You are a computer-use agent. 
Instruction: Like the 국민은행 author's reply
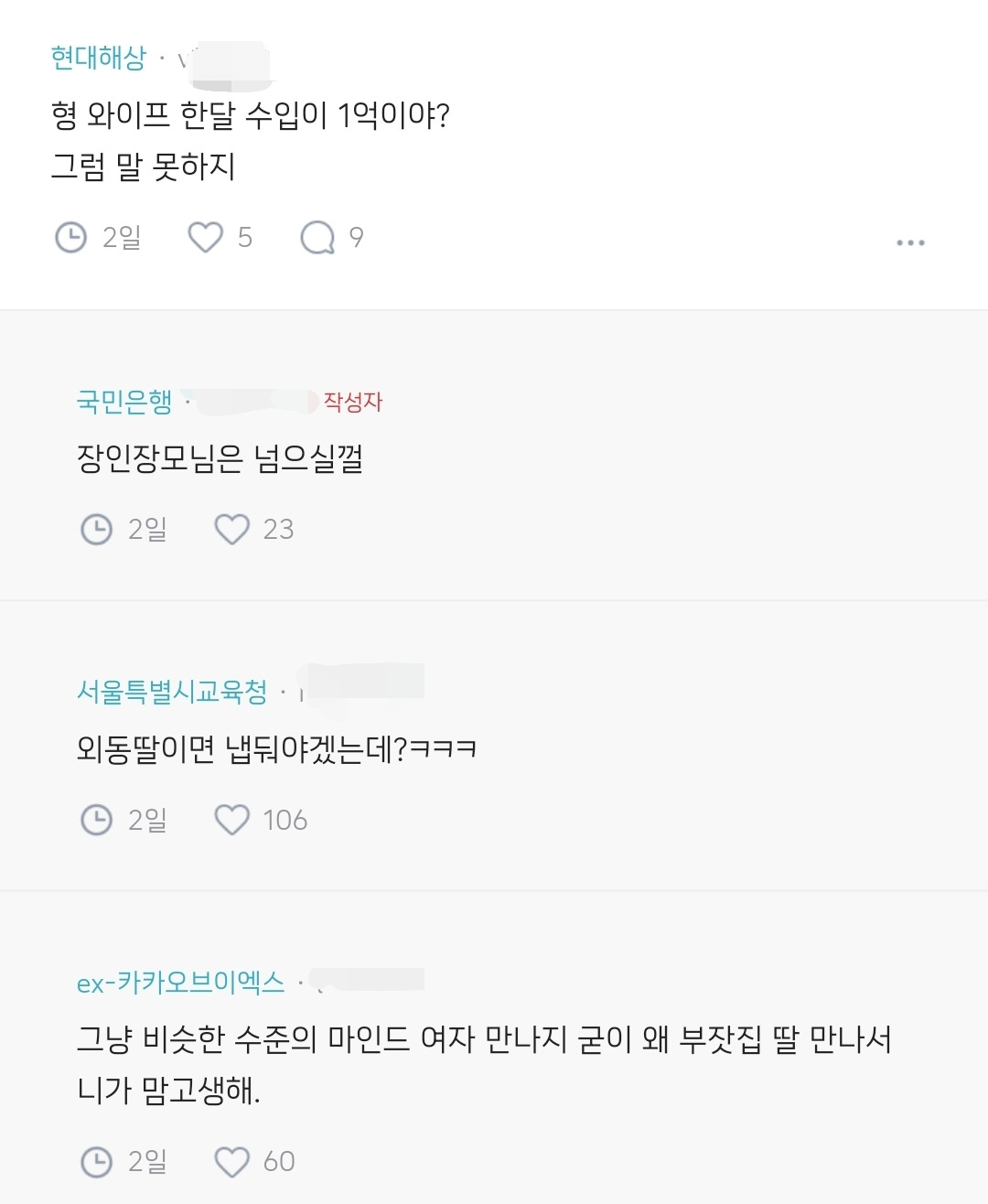(x=231, y=529)
